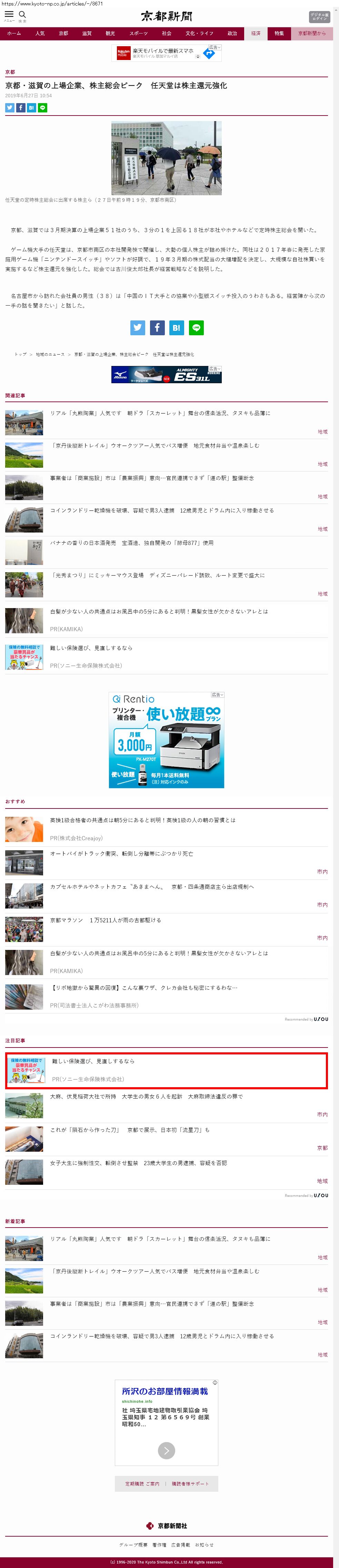Open the search magnifier icon
The height and width of the screenshot is (1568, 339).
click(x=22, y=14)
